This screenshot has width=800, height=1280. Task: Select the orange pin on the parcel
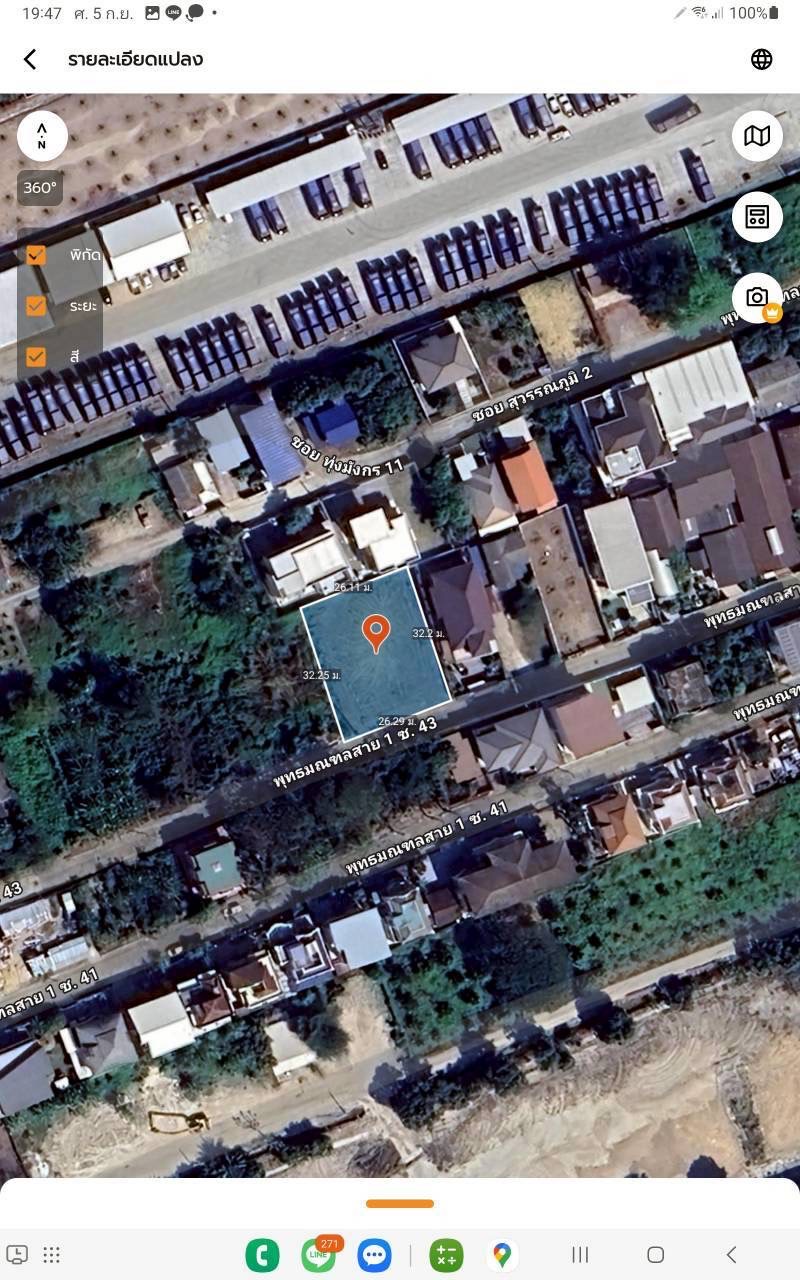coord(376,632)
